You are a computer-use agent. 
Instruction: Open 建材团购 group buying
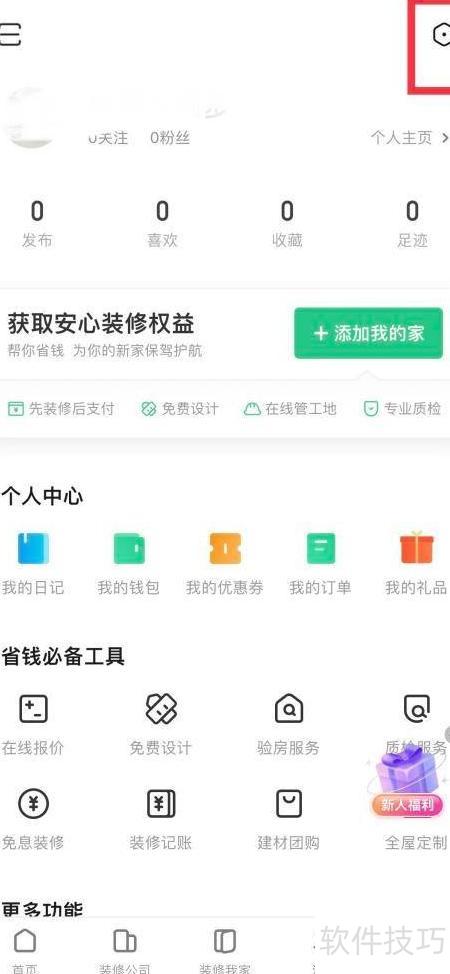click(x=288, y=820)
